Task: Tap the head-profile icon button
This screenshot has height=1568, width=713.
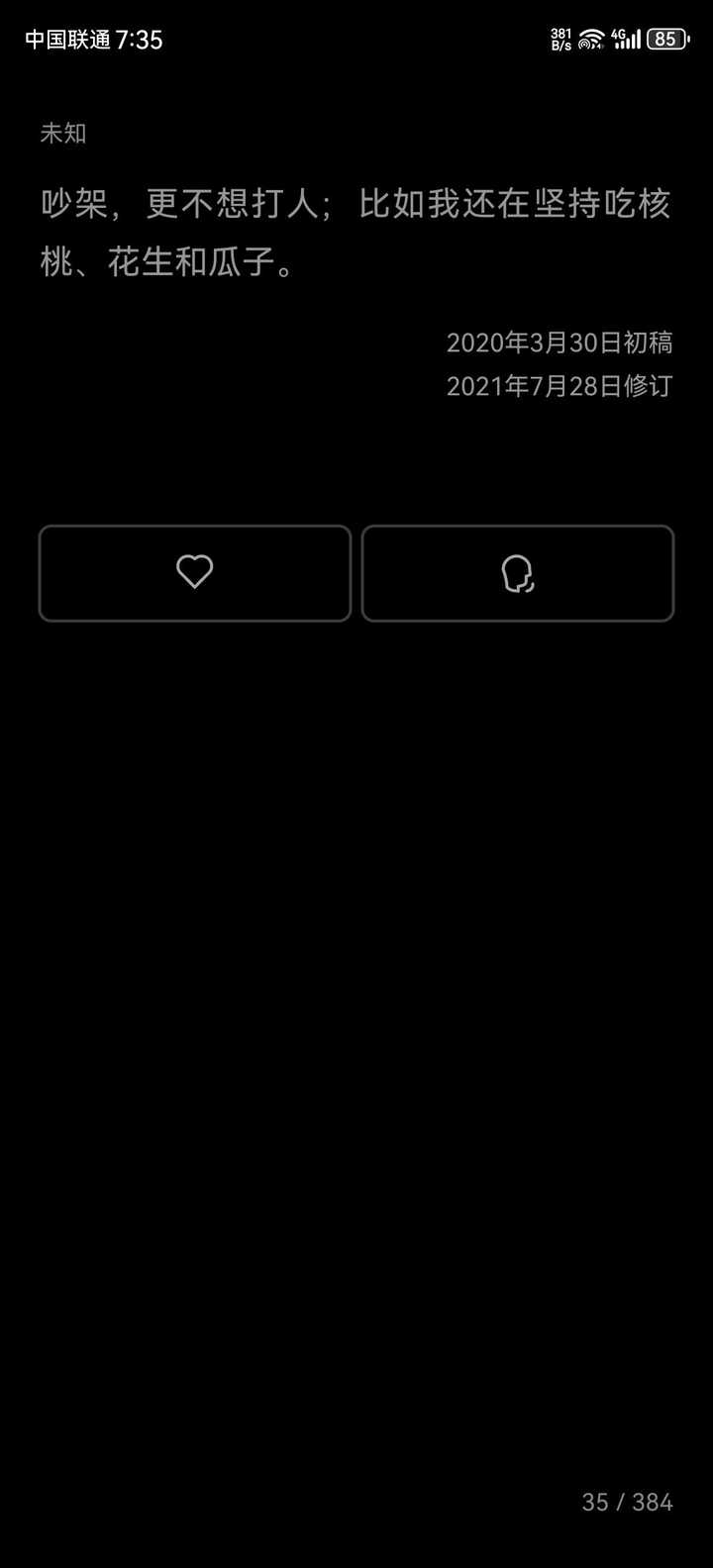Action: coord(518,573)
